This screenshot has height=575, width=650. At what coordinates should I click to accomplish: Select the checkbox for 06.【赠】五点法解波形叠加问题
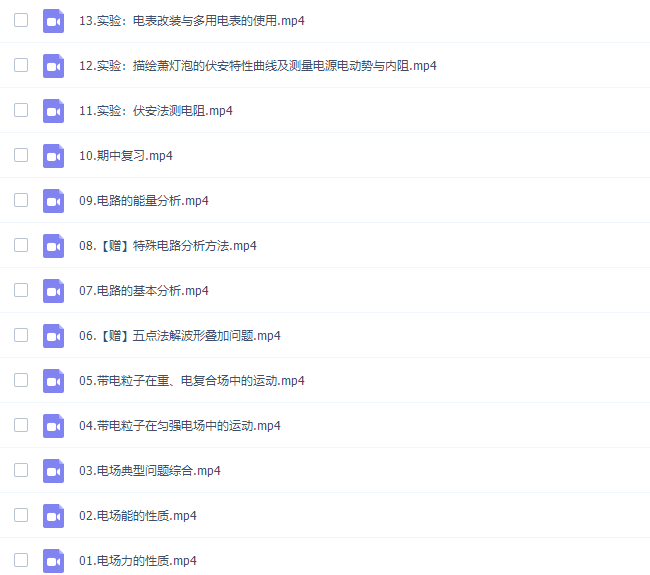click(21, 335)
